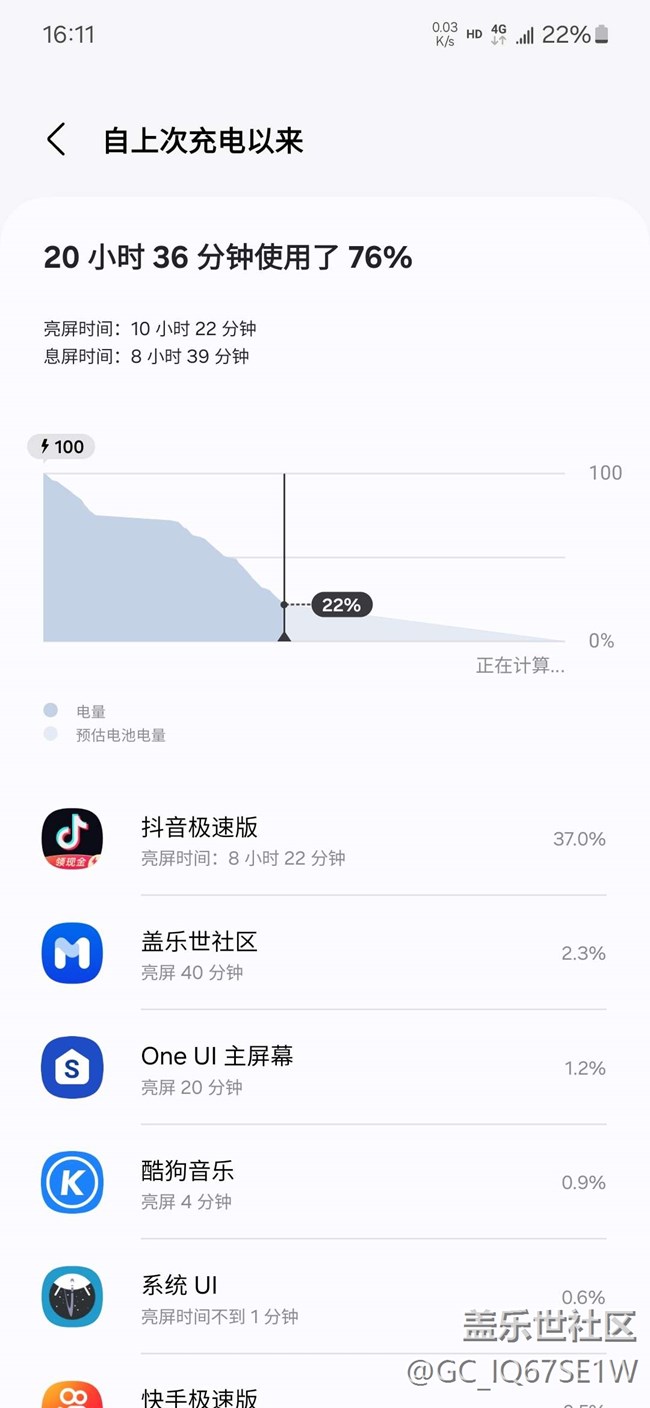Open 盖乐世社区 battery usage details
This screenshot has height=1408, width=650.
[x=325, y=954]
